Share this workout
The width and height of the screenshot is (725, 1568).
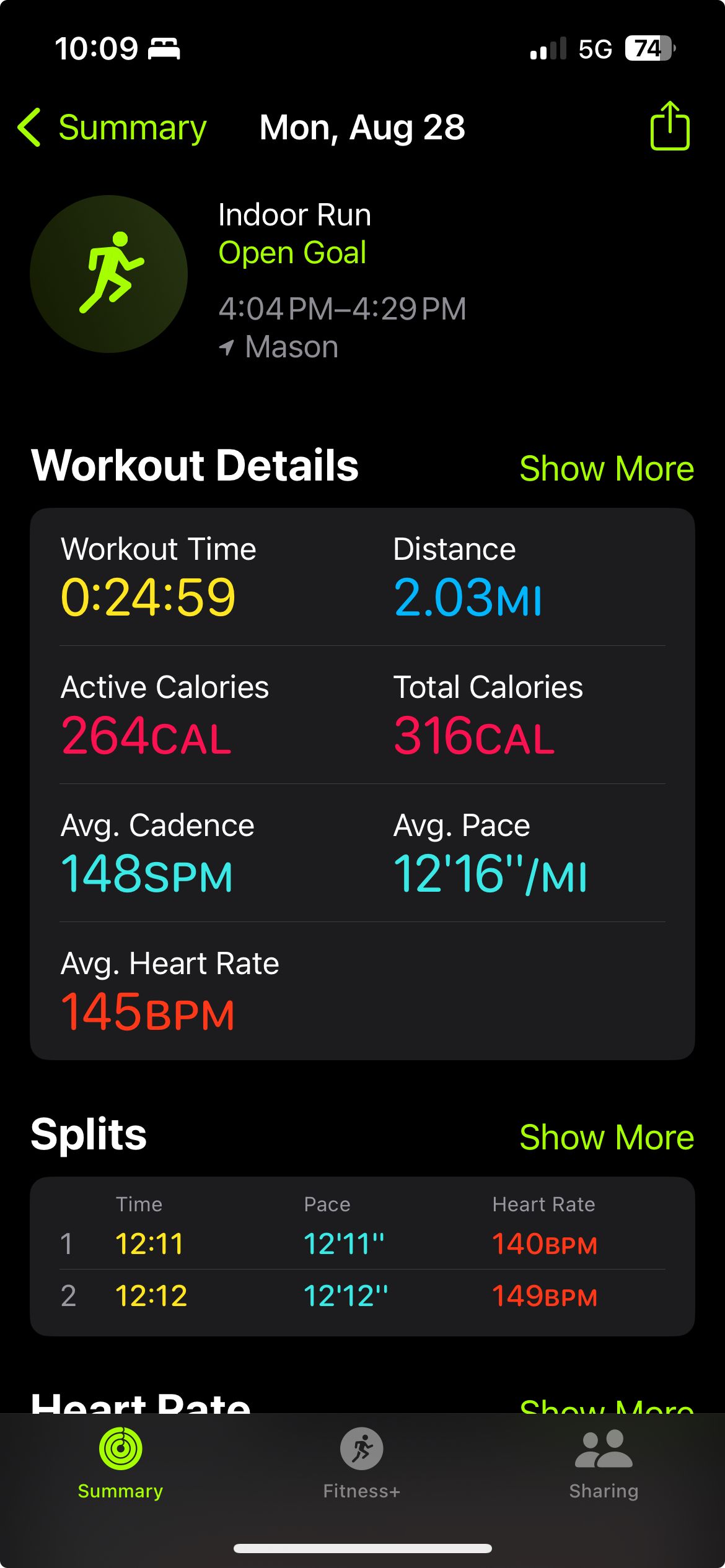tap(670, 126)
